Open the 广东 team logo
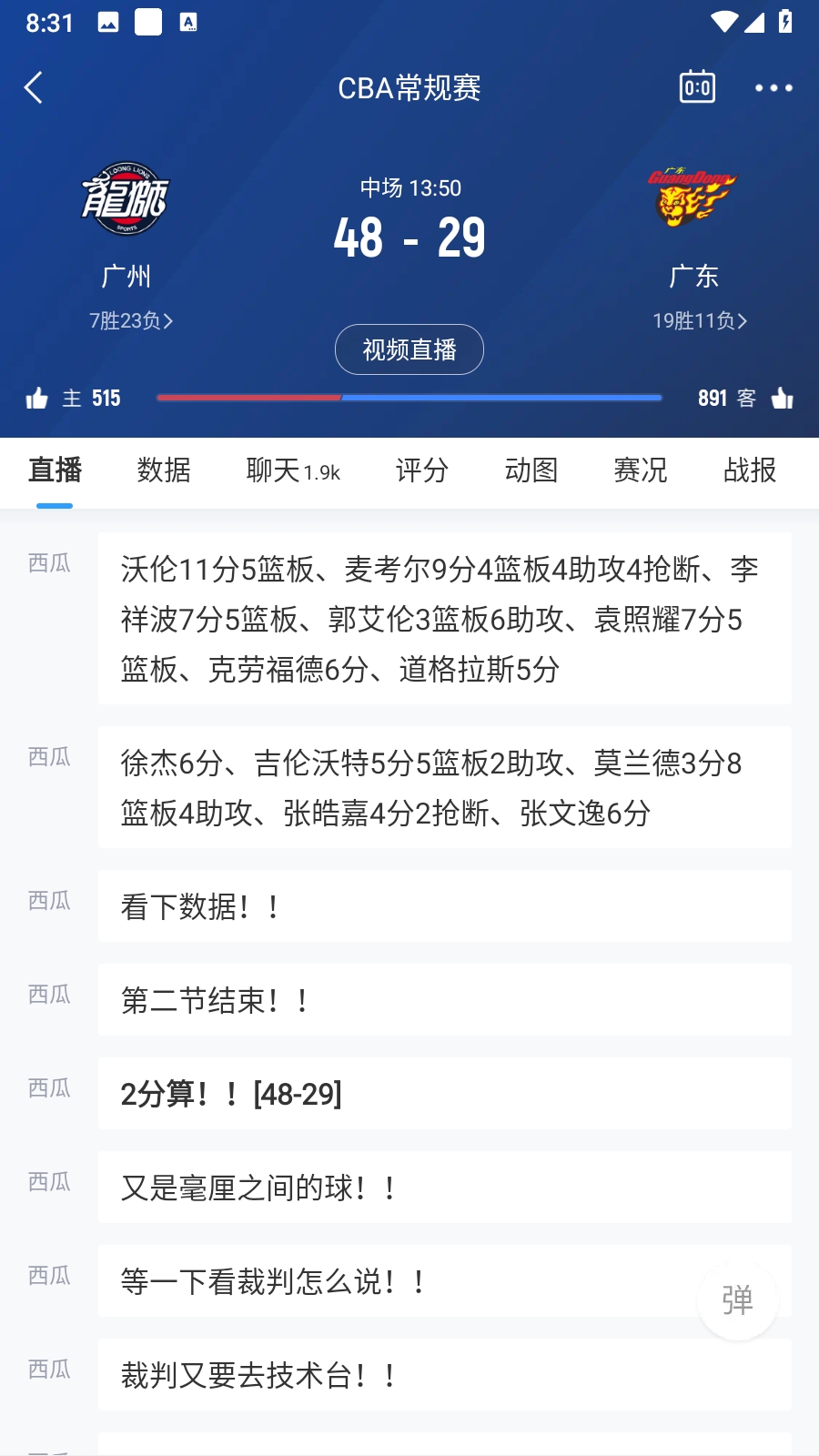The height and width of the screenshot is (1456, 819). (x=693, y=197)
